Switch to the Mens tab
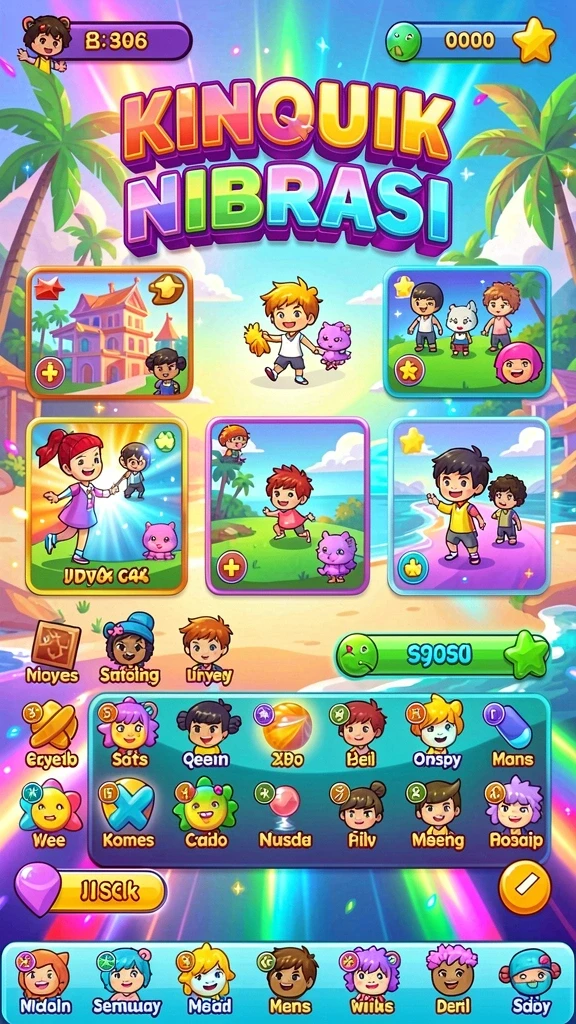The height and width of the screenshot is (1024, 576). (290, 982)
